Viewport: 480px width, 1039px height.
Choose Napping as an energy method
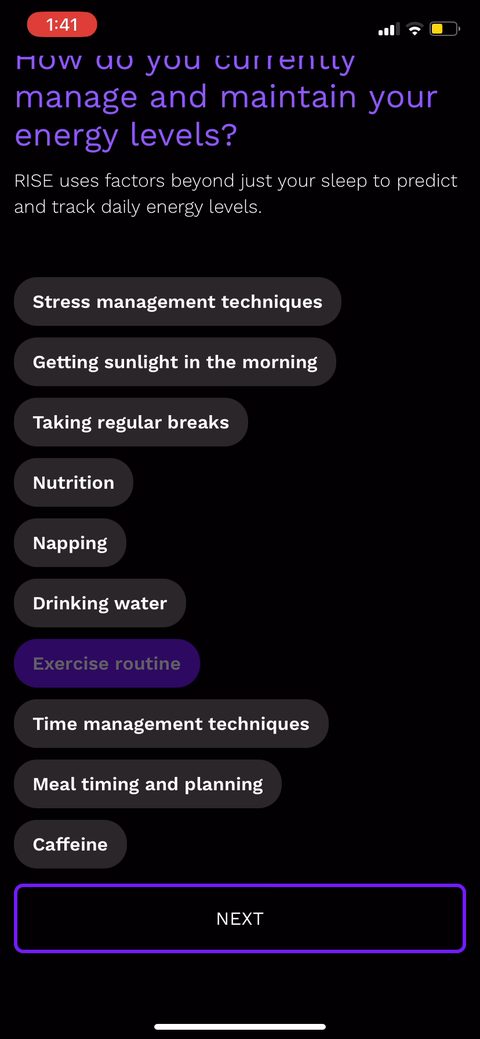(x=70, y=543)
